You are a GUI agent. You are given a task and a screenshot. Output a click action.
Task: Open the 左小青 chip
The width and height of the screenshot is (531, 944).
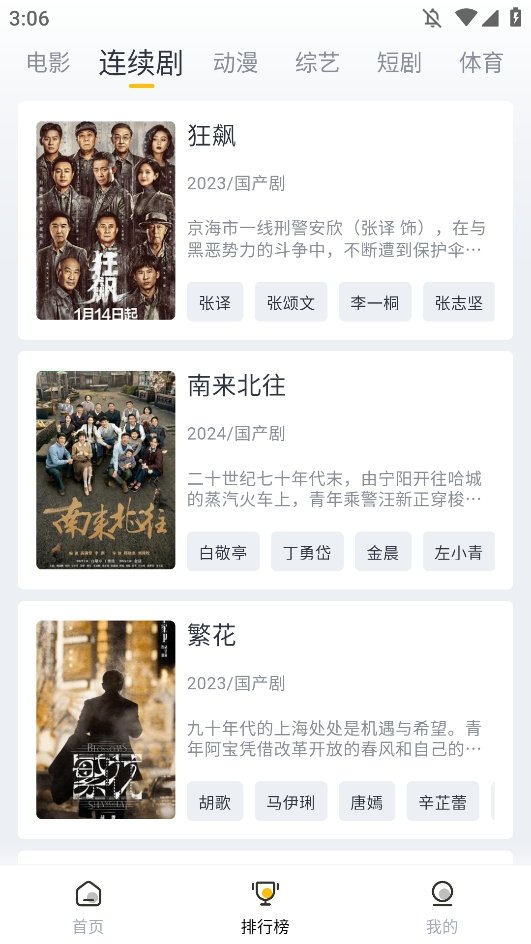[x=459, y=551]
